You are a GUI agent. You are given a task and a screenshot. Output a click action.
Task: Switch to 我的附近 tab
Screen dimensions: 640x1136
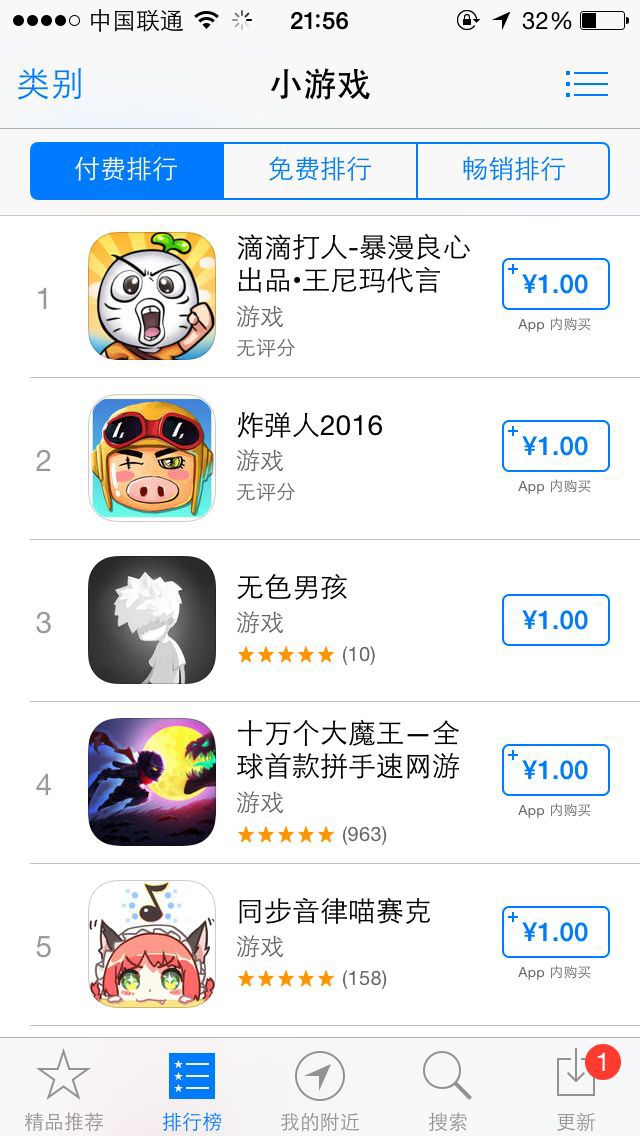(x=320, y=1090)
